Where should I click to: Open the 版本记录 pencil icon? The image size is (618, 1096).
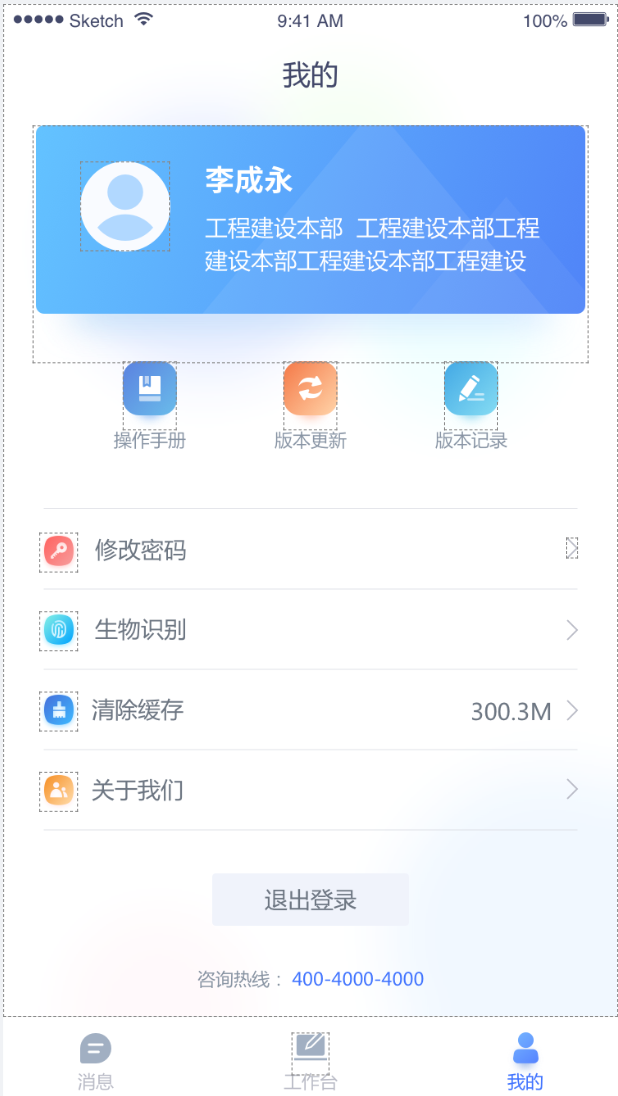point(471,389)
